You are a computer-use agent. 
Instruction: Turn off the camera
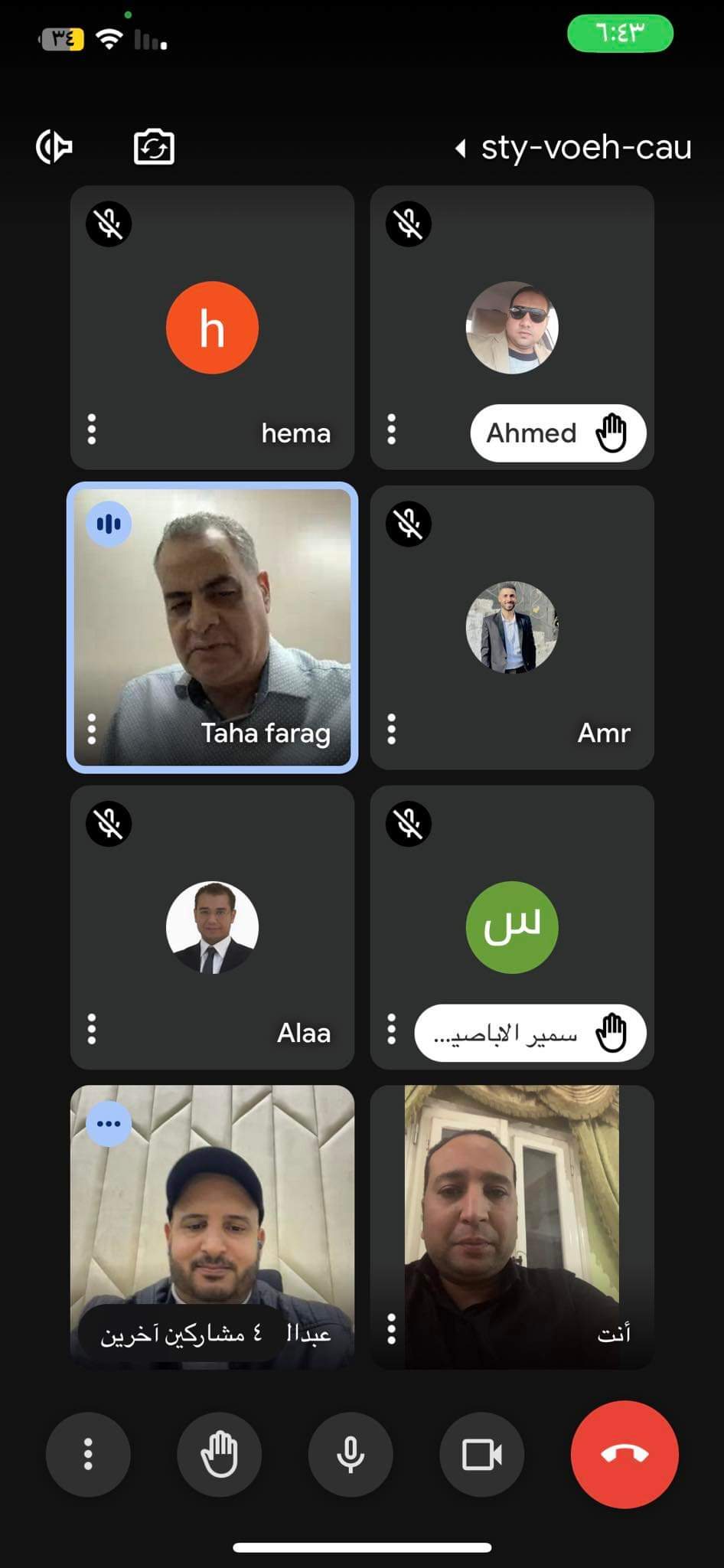click(x=481, y=1454)
